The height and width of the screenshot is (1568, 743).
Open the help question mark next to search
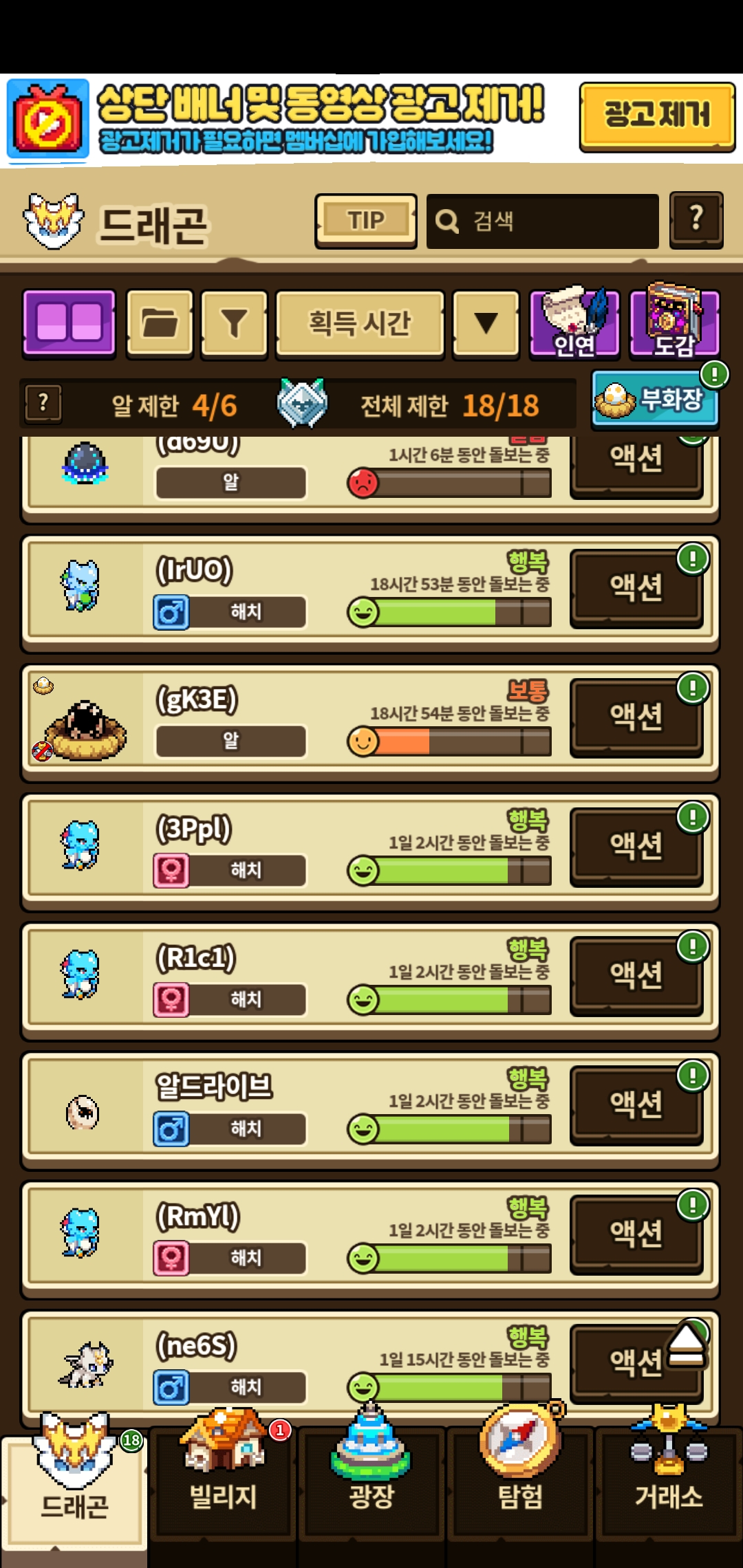[696, 219]
